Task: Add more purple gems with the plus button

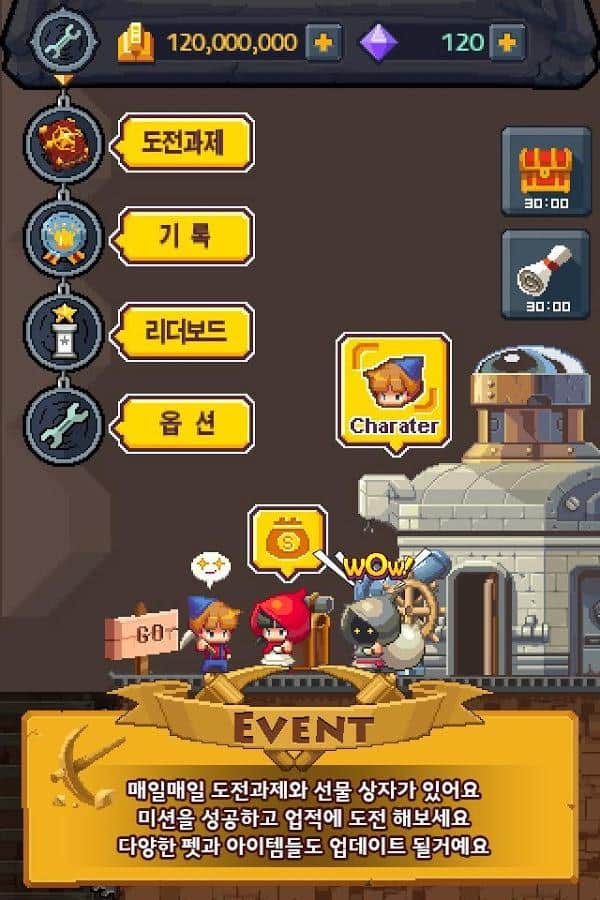Action: [x=507, y=42]
